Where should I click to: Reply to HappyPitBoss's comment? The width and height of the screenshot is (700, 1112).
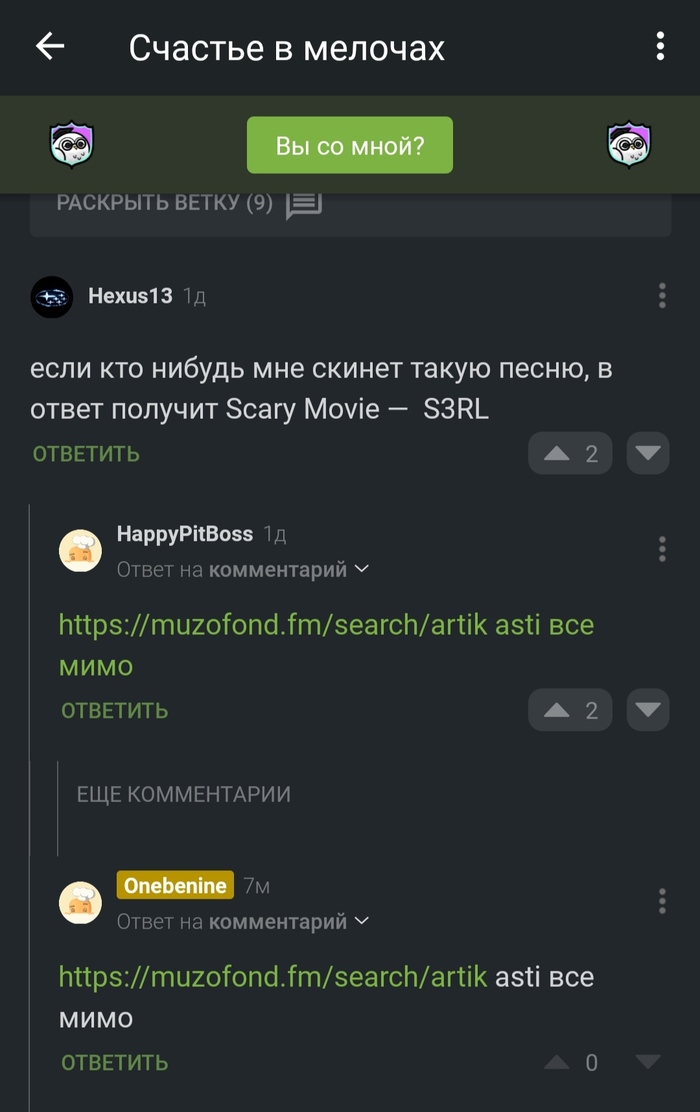[114, 711]
